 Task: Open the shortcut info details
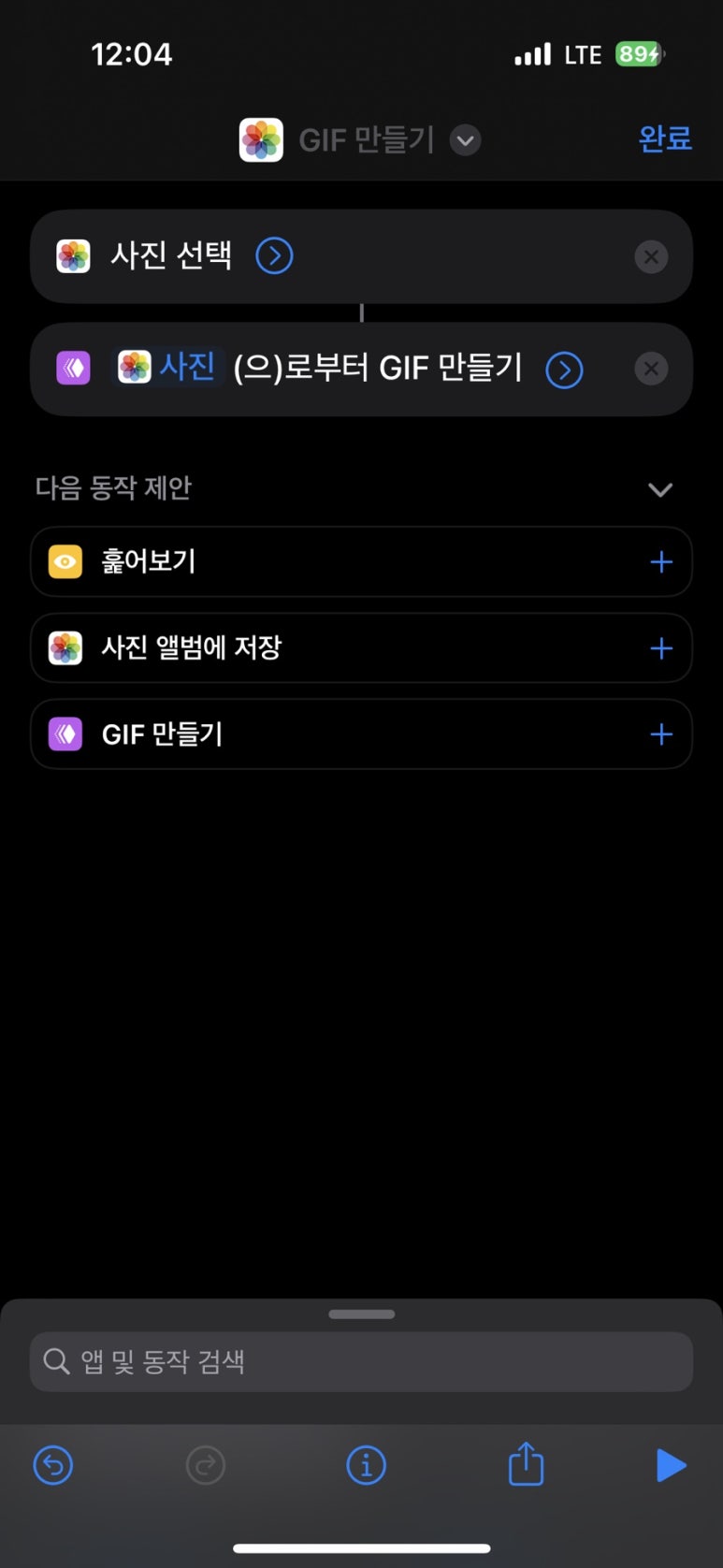tap(366, 1465)
